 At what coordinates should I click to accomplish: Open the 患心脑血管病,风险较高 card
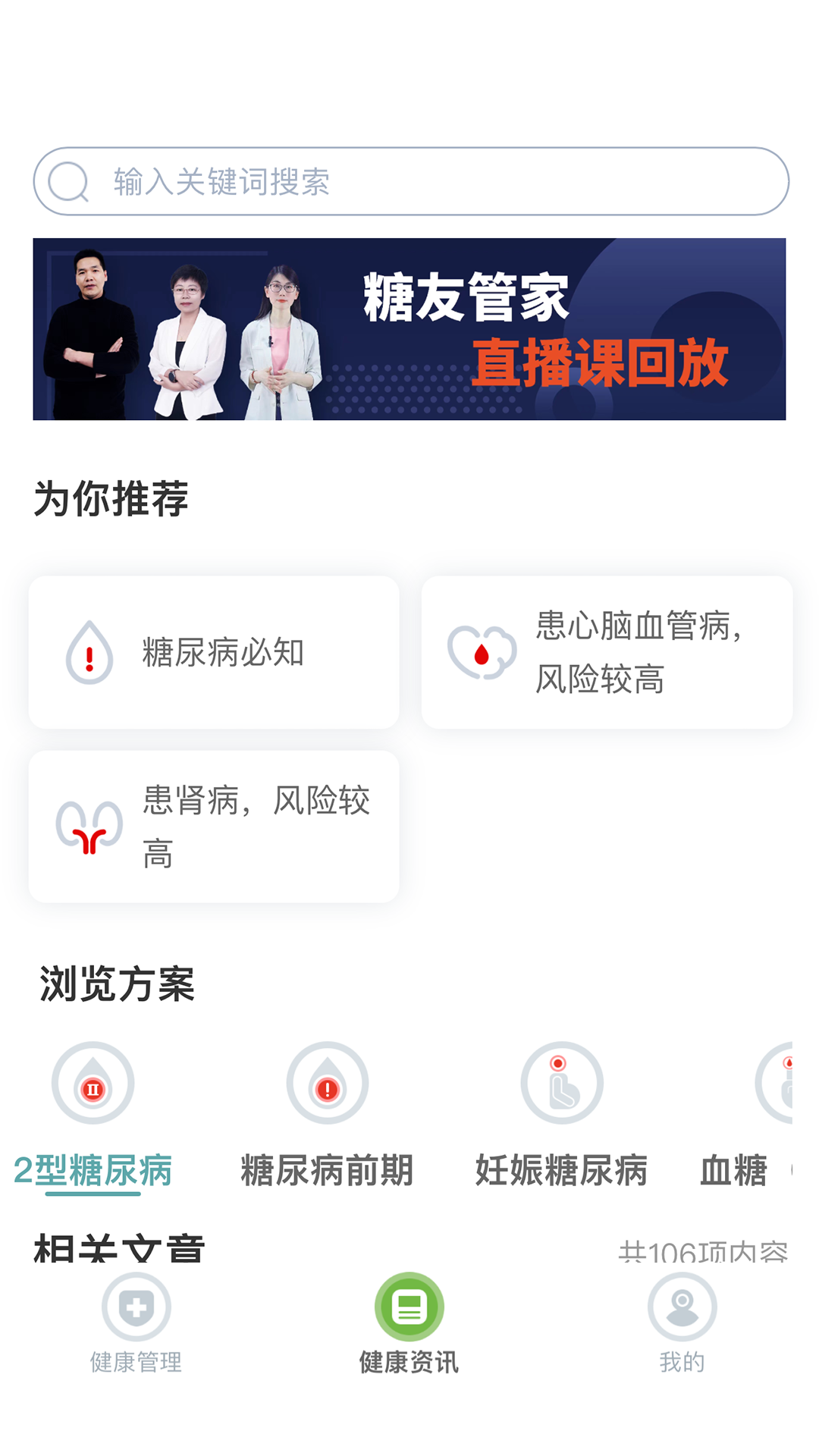tap(607, 652)
